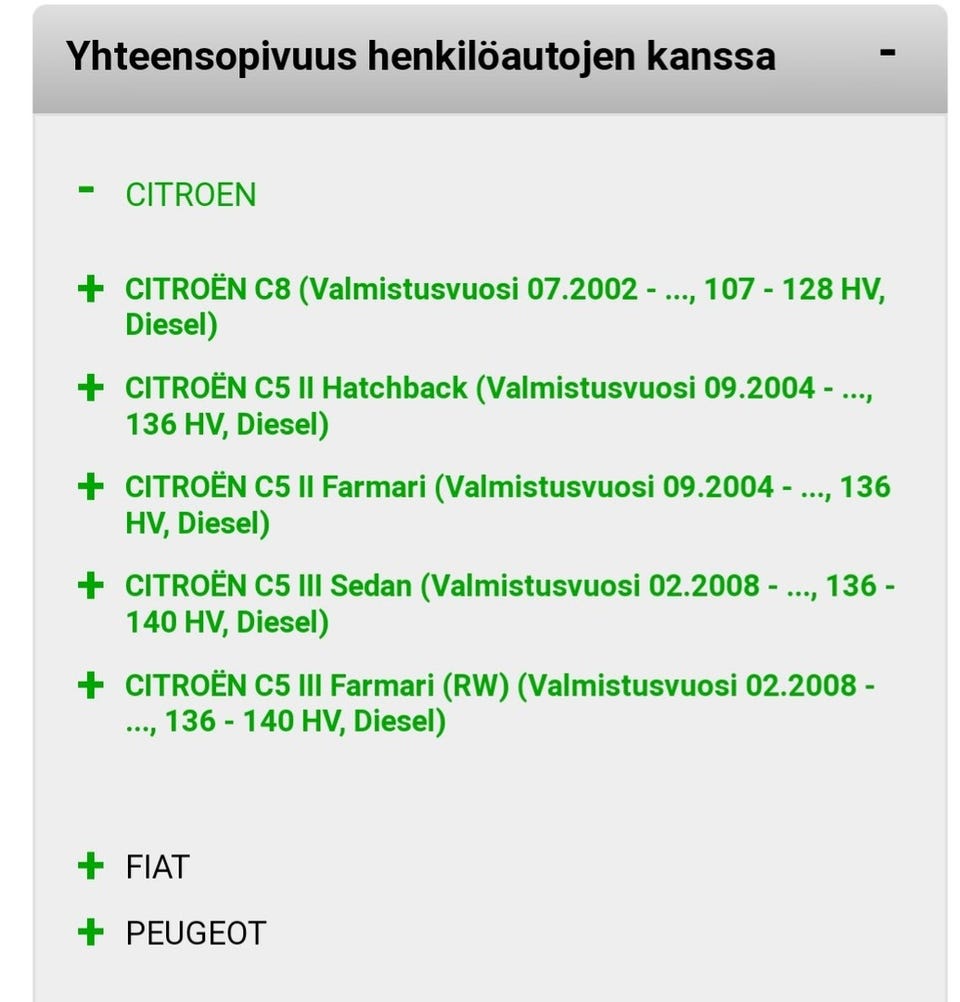The width and height of the screenshot is (960, 1002).
Task: Expand the CITROËN C8 entry
Action: [x=91, y=290]
